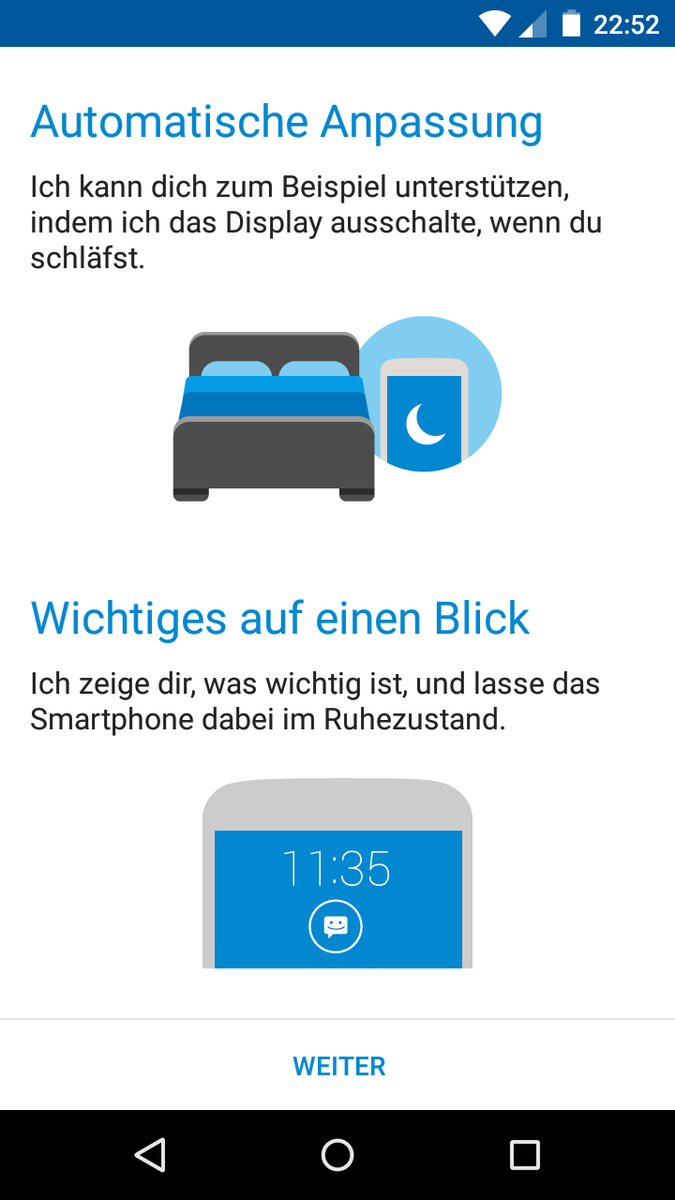Viewport: 675px width, 1200px height.
Task: Go back using the system back button
Action: pos(150,1155)
